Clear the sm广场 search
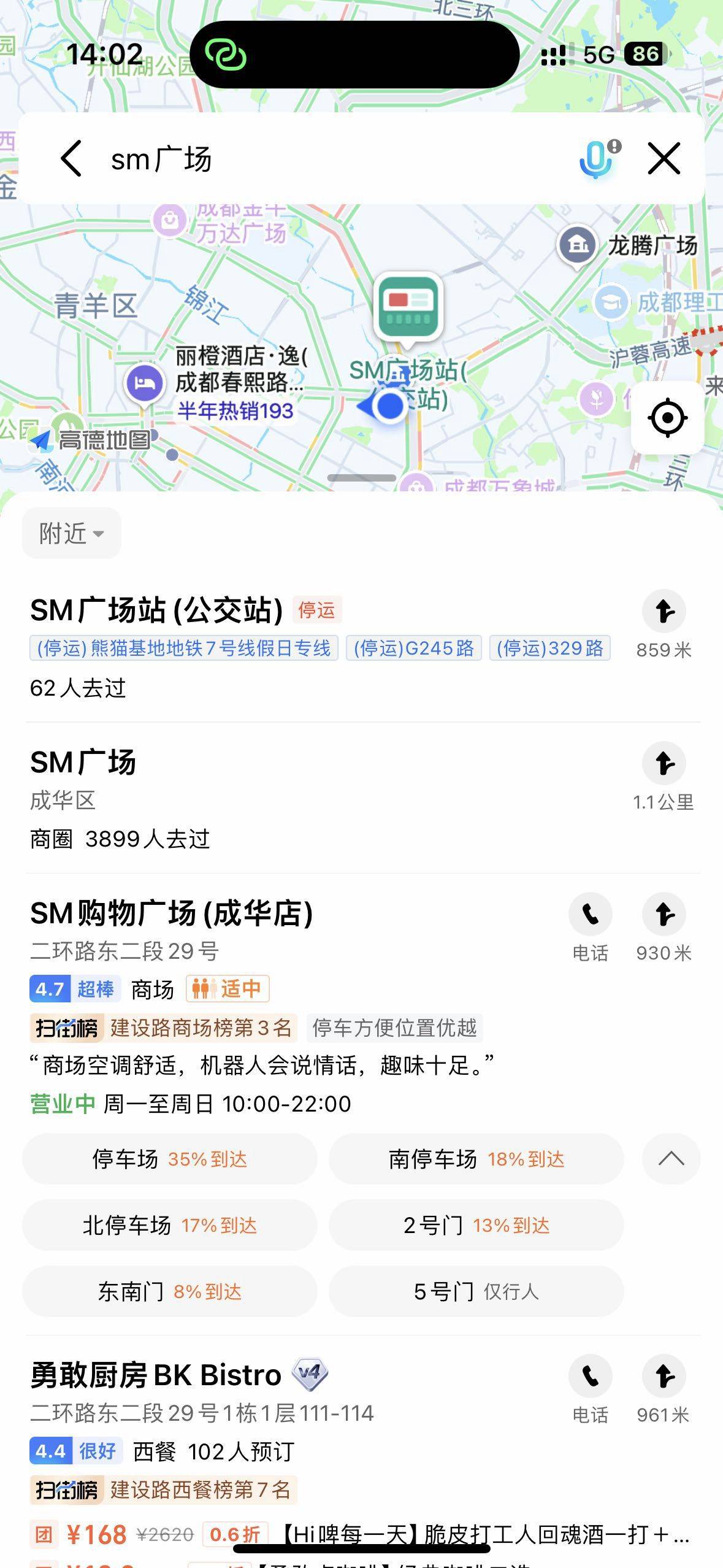 point(664,158)
